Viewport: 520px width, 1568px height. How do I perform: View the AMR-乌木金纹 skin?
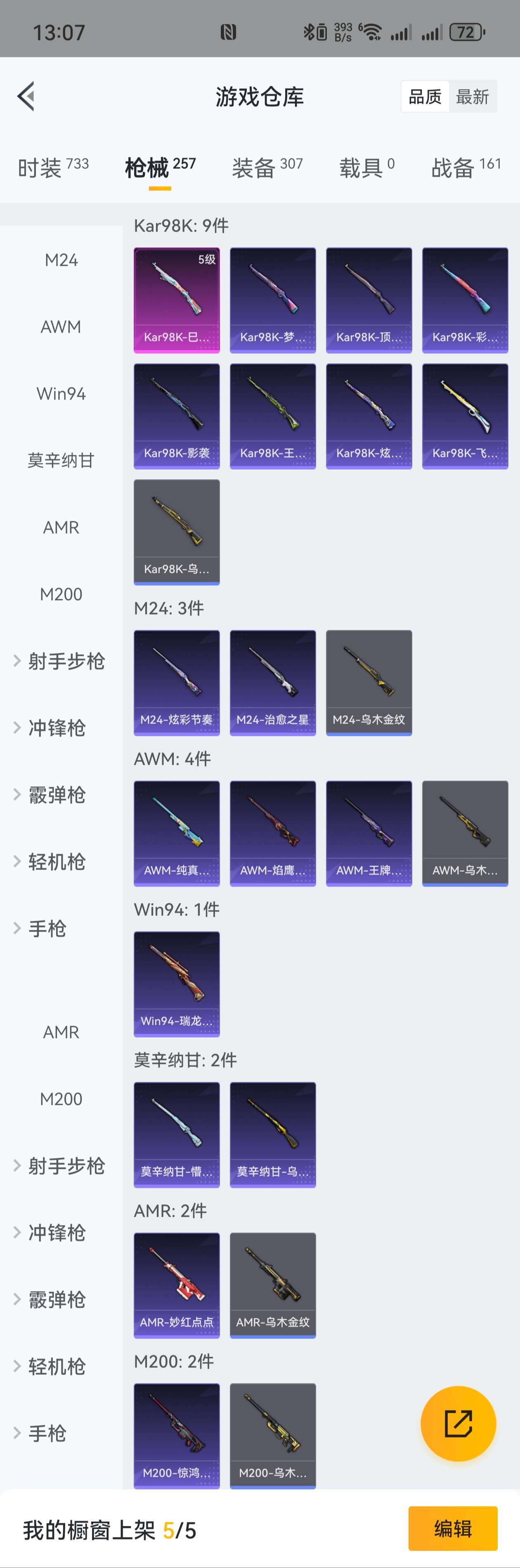(x=273, y=1285)
